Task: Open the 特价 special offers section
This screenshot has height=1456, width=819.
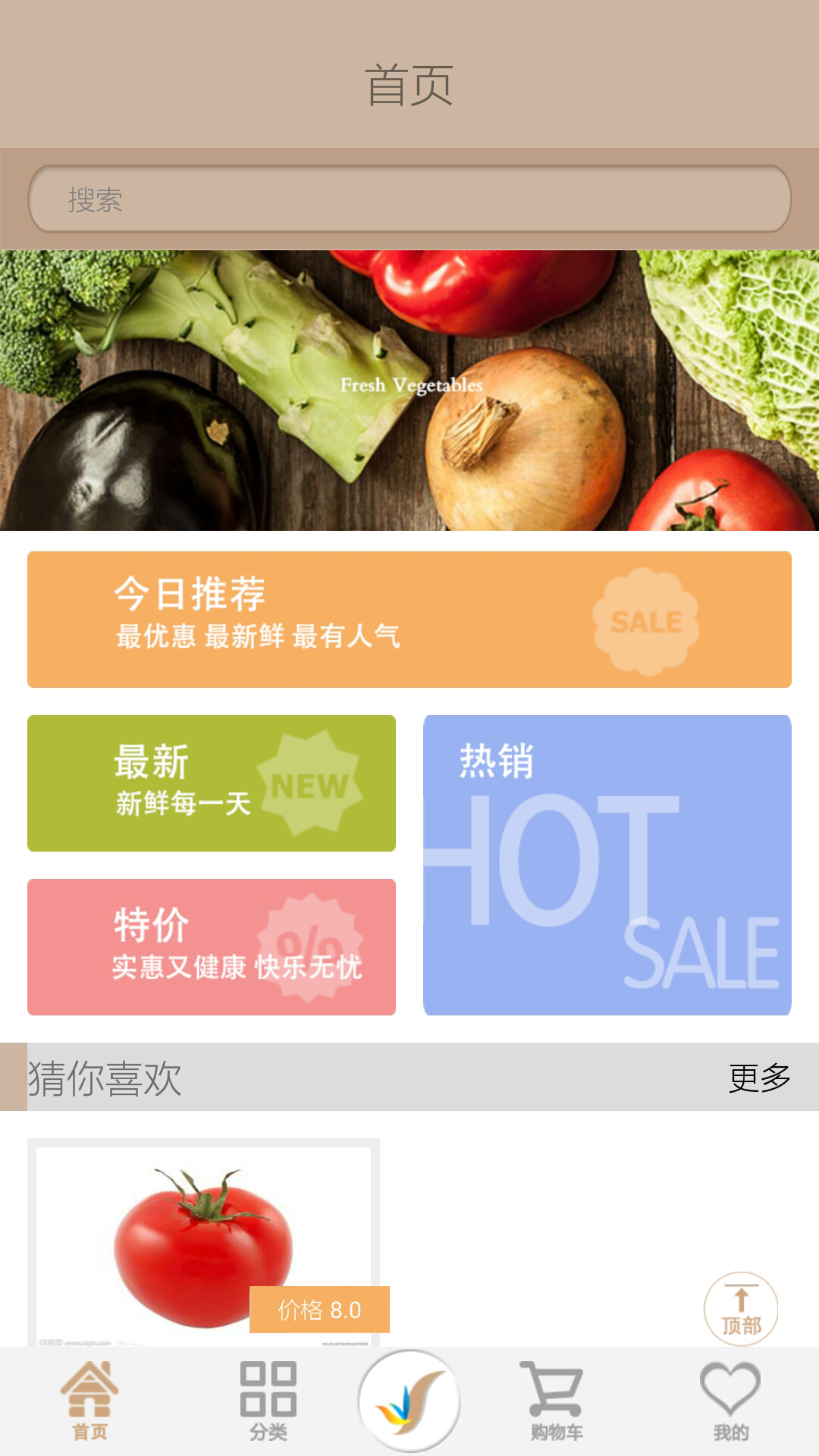Action: pos(211,946)
